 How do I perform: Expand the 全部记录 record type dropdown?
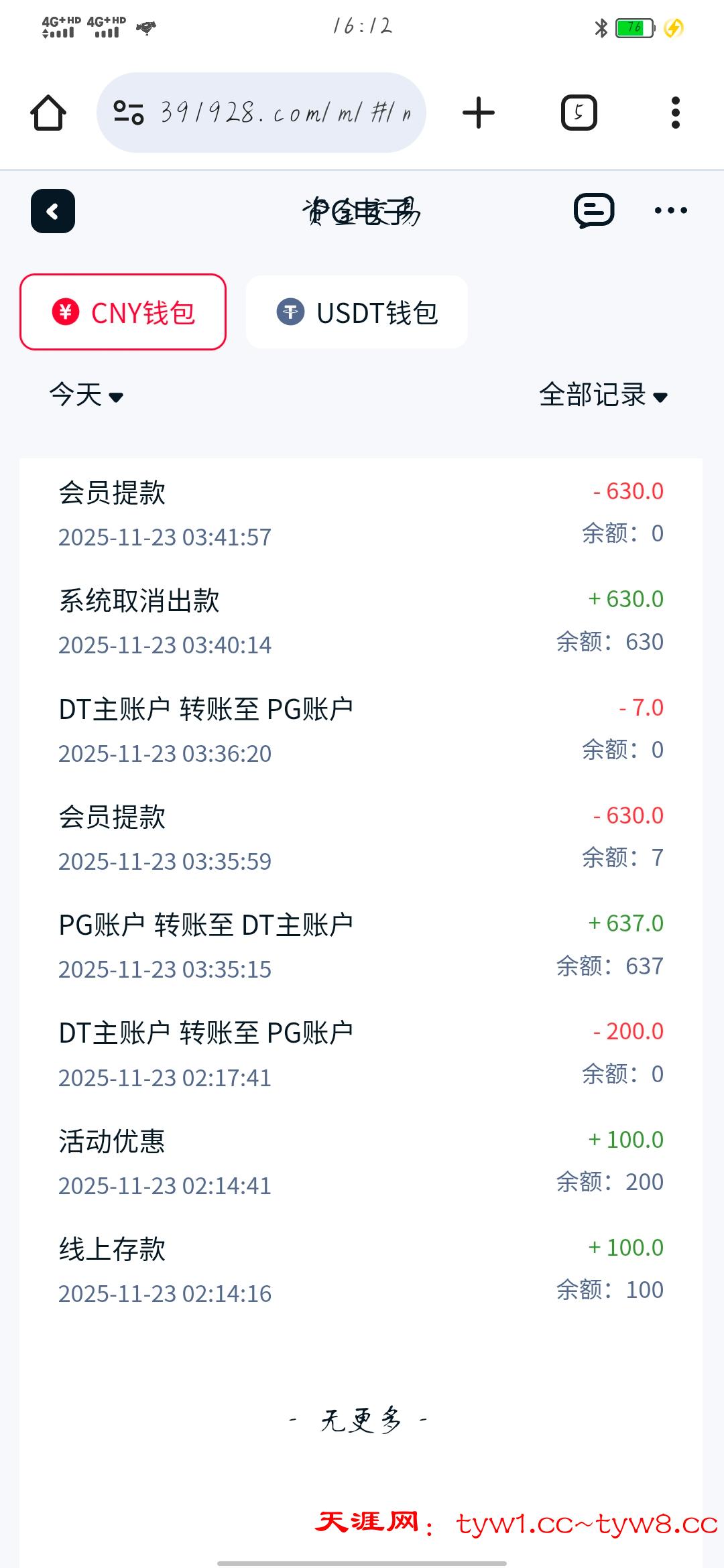tap(603, 395)
